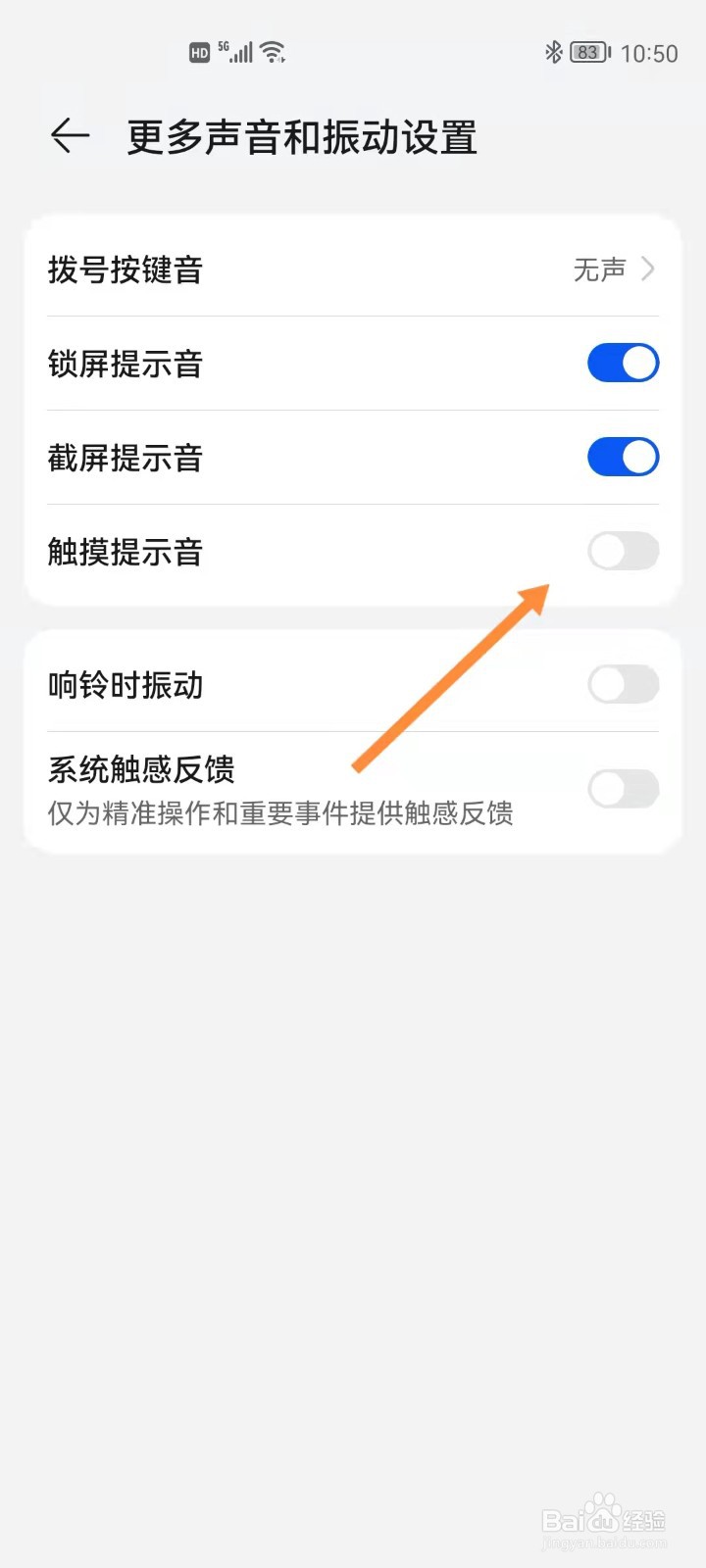Disable the 锁屏提示音 toggle

coord(624,363)
